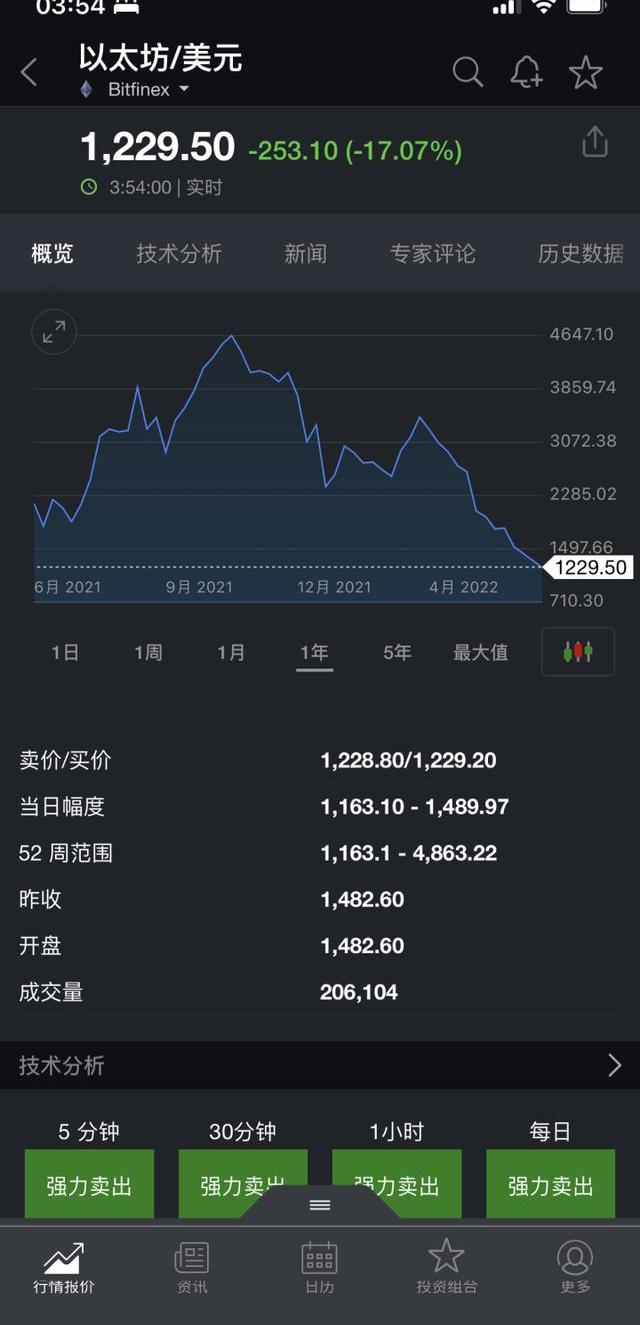Go to the 投资组合 bottom tab
The image size is (640, 1325).
tap(446, 1268)
